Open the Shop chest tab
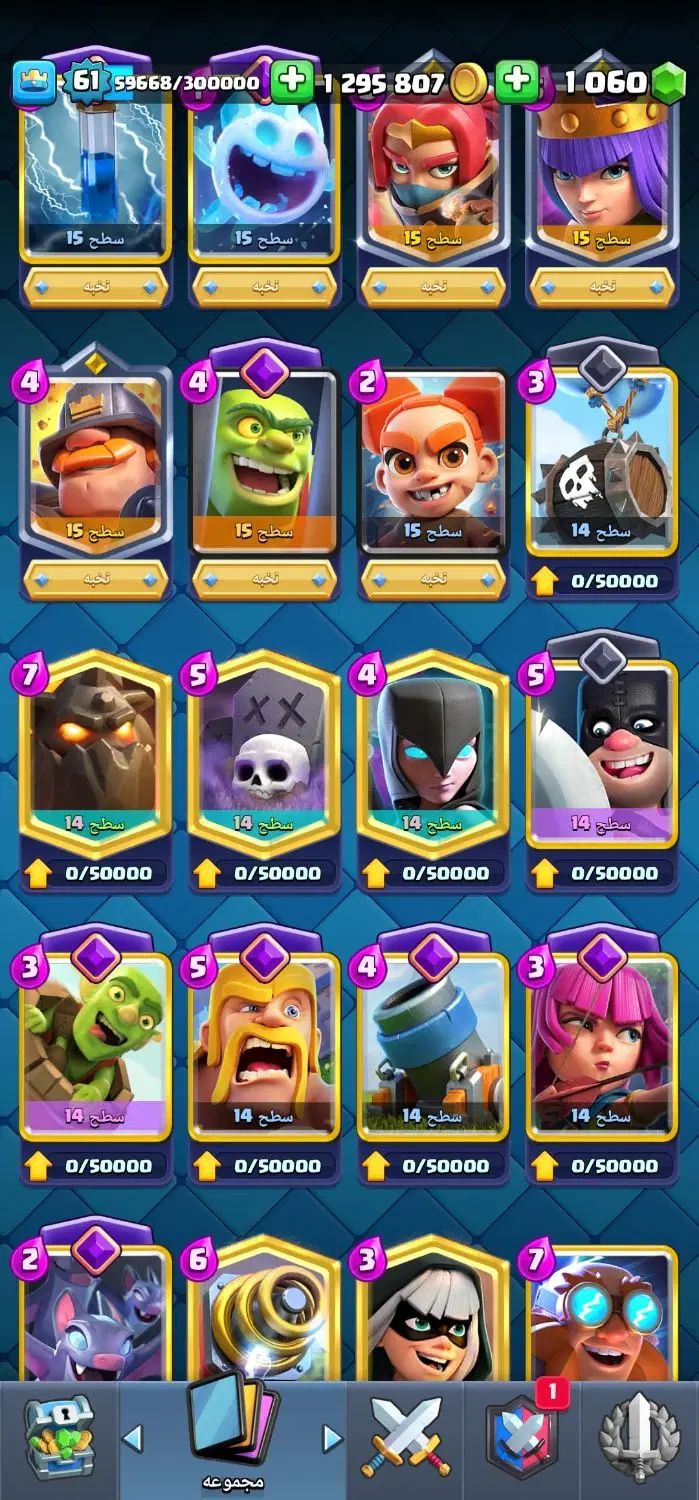Viewport: 699px width, 1500px height. click(x=58, y=1438)
